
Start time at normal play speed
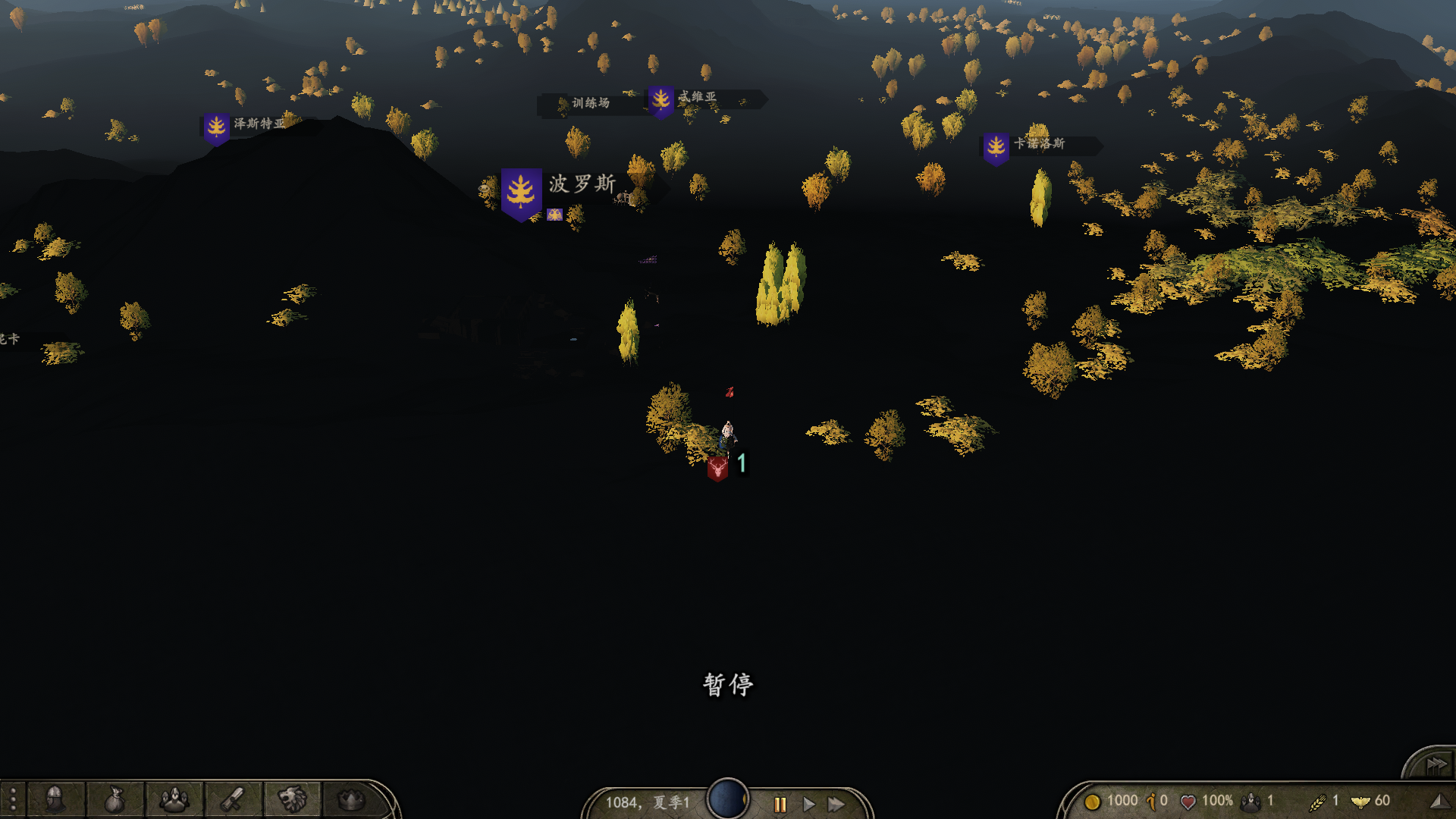808,804
